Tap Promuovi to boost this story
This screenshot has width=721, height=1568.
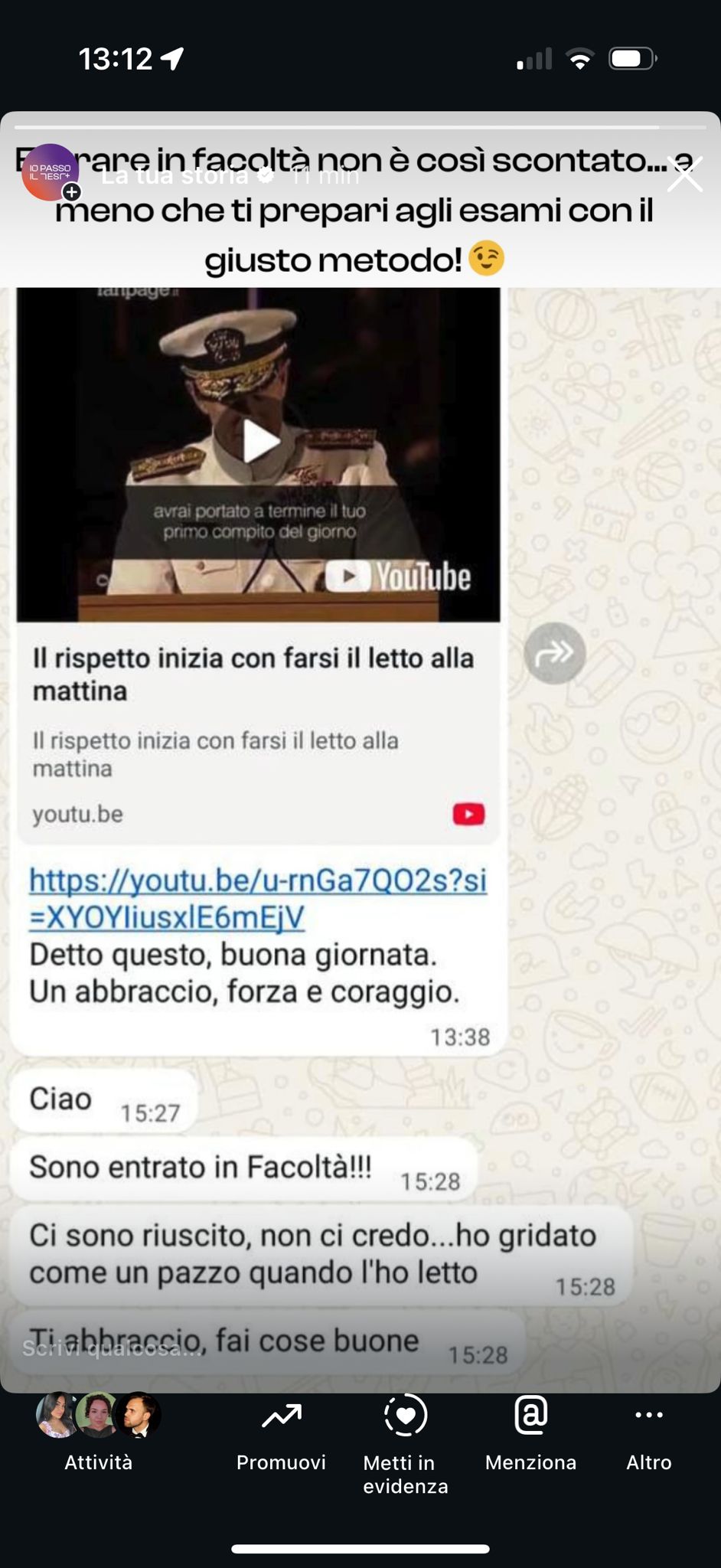pos(281,1434)
